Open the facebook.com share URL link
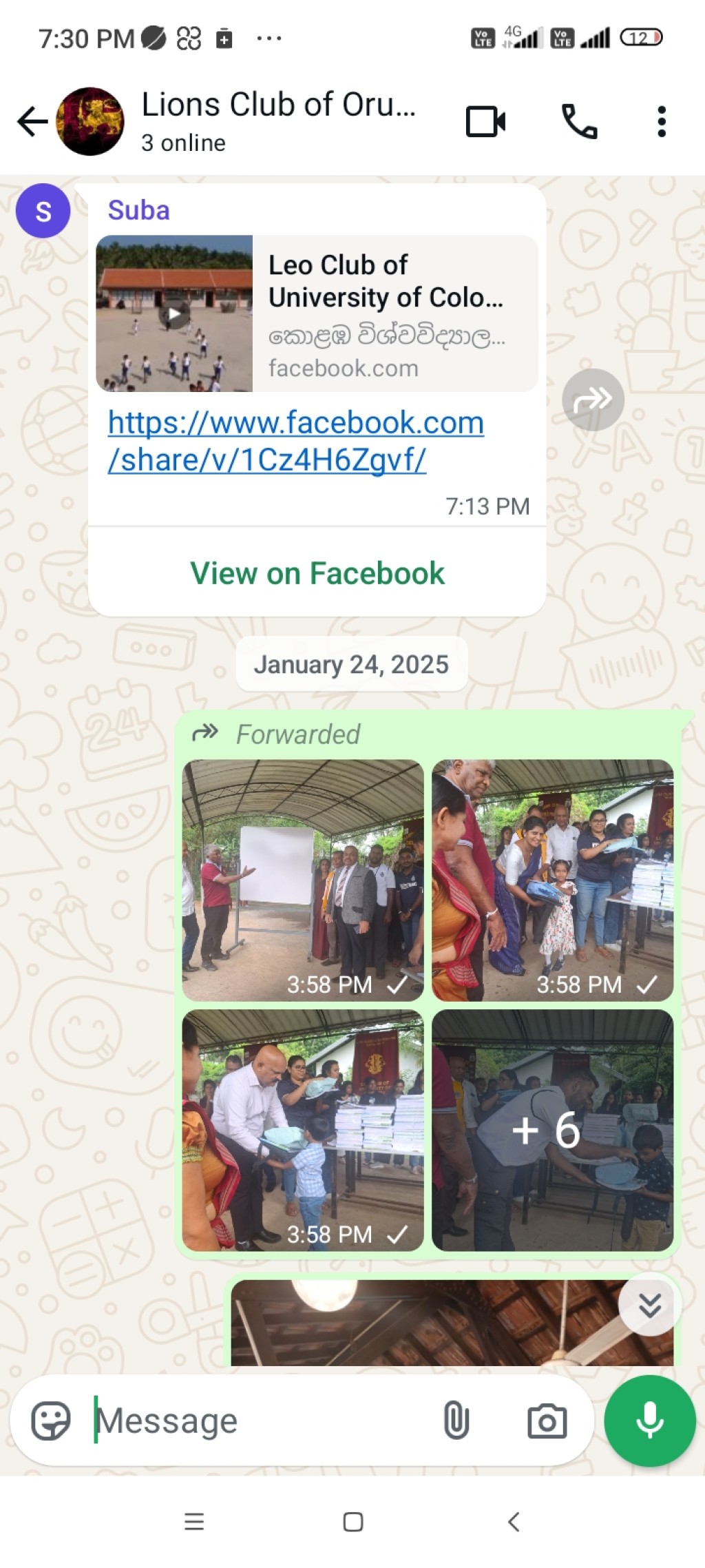Viewport: 705px width, 1568px height. coord(295,441)
